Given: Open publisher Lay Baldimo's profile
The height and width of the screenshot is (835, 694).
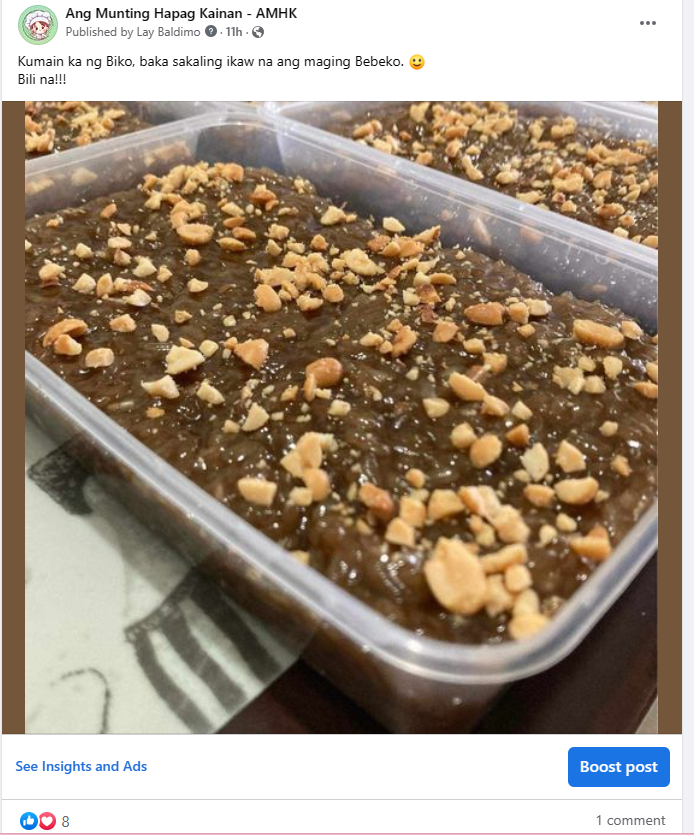Looking at the screenshot, I should point(169,32).
